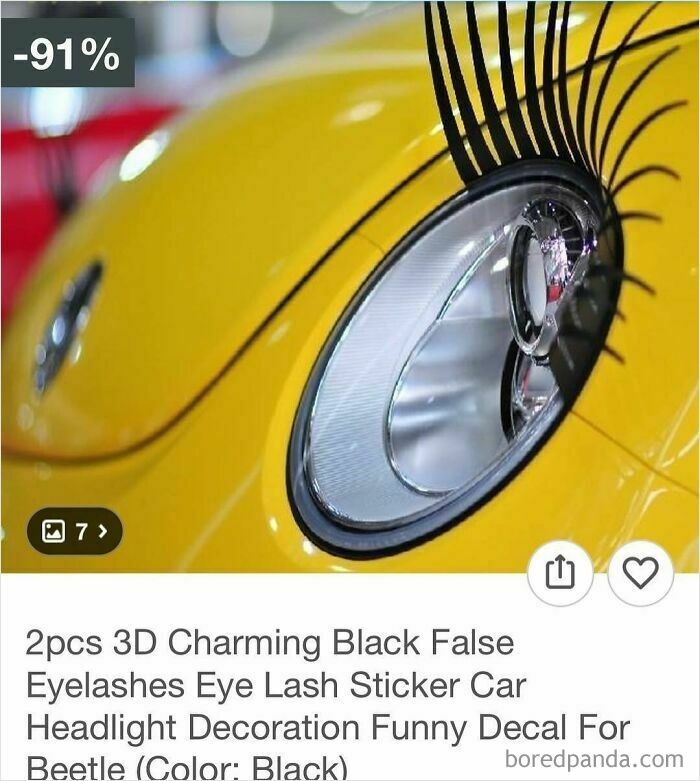Viewport: 700px width, 781px height.
Task: Add the product to favorites with the heart
Action: click(x=640, y=573)
